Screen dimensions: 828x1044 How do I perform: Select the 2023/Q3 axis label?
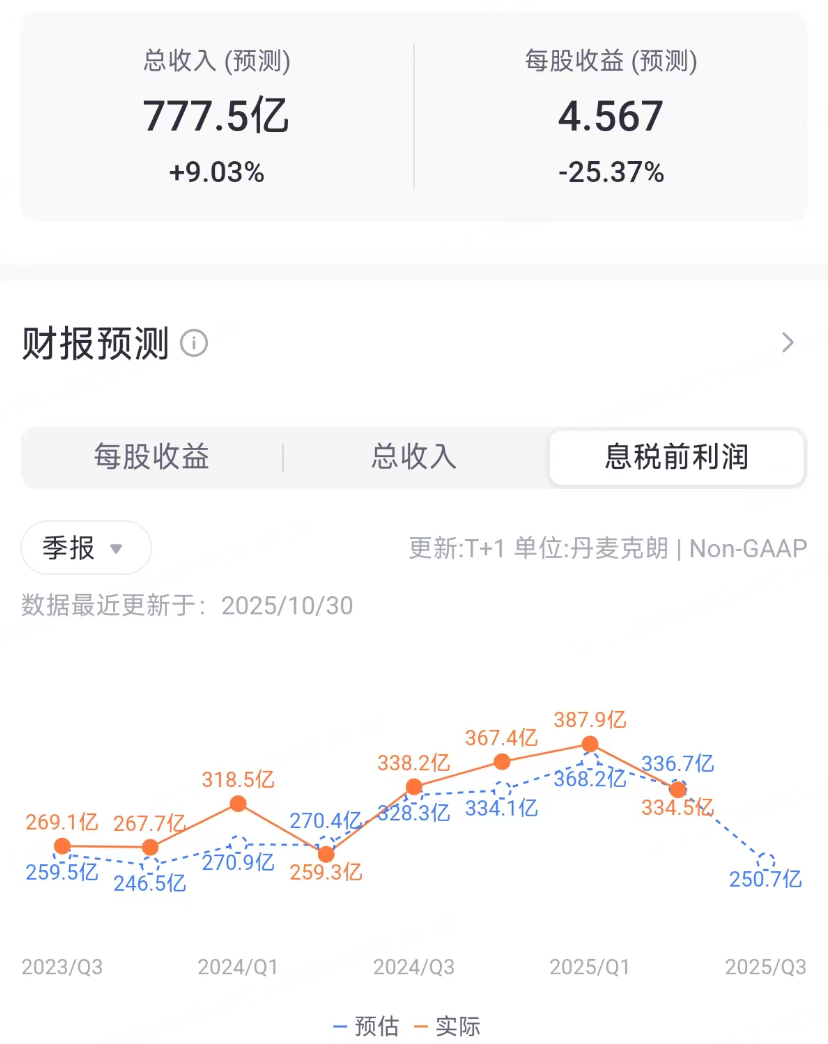62,967
